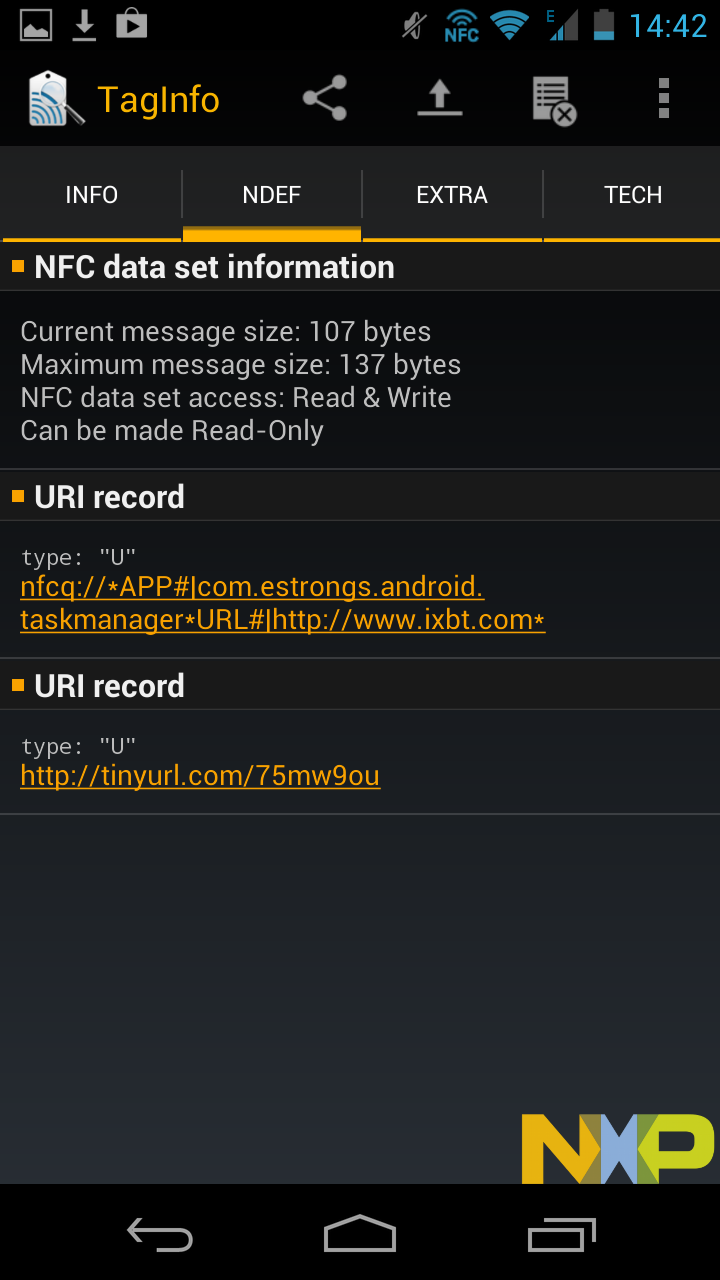Open recent apps from navigation bar
Screen dimensions: 720x1280
tap(561, 1235)
